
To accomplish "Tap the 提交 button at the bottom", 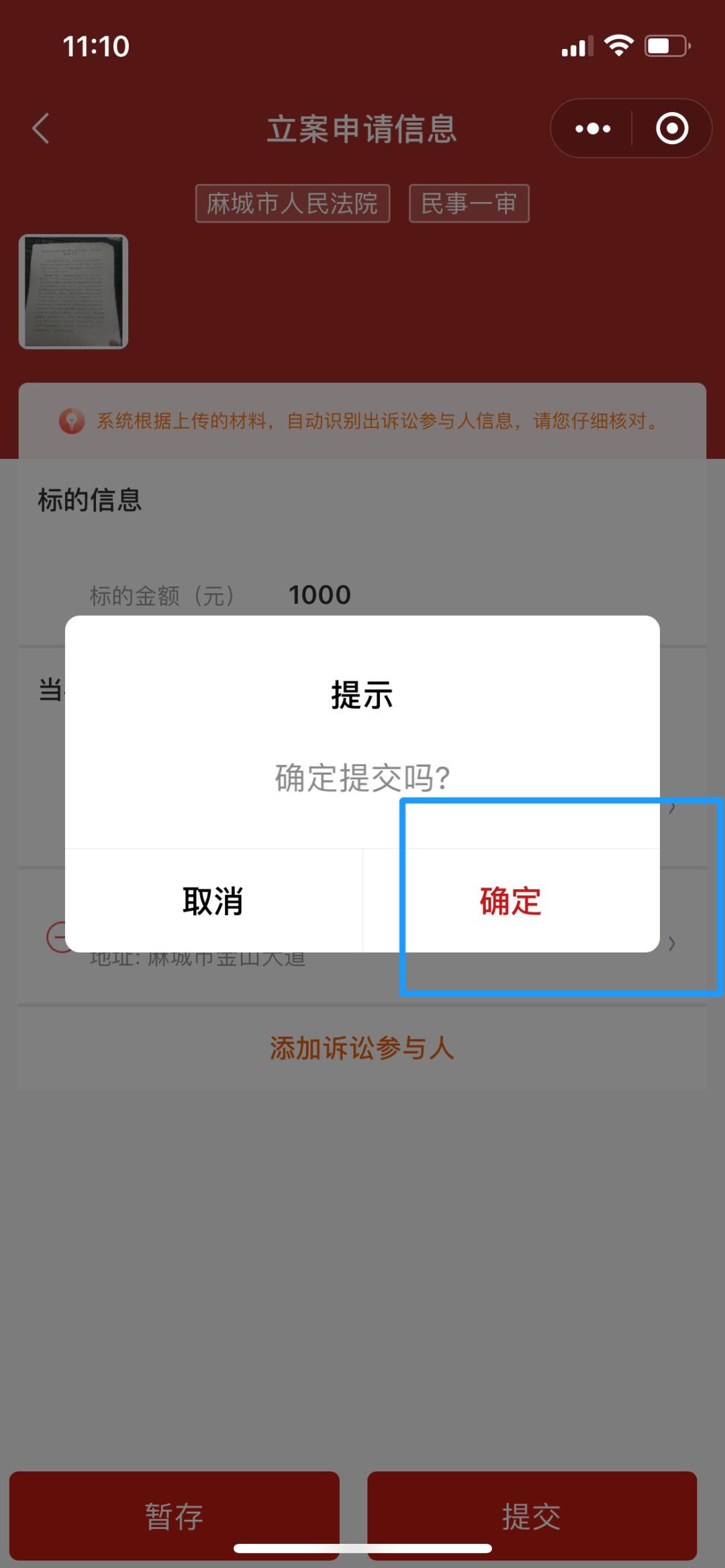I will coord(532,1515).
